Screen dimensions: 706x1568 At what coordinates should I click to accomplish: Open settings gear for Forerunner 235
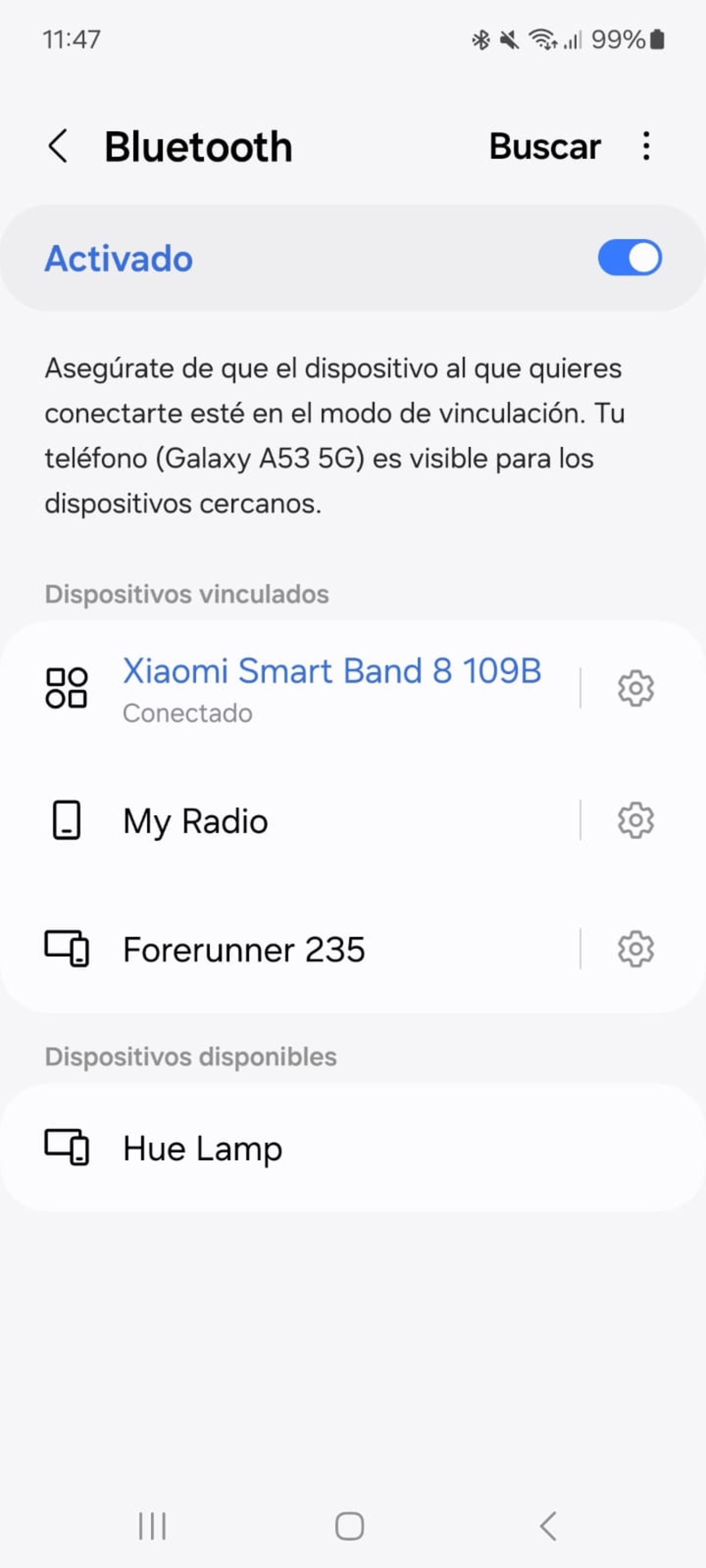(635, 948)
